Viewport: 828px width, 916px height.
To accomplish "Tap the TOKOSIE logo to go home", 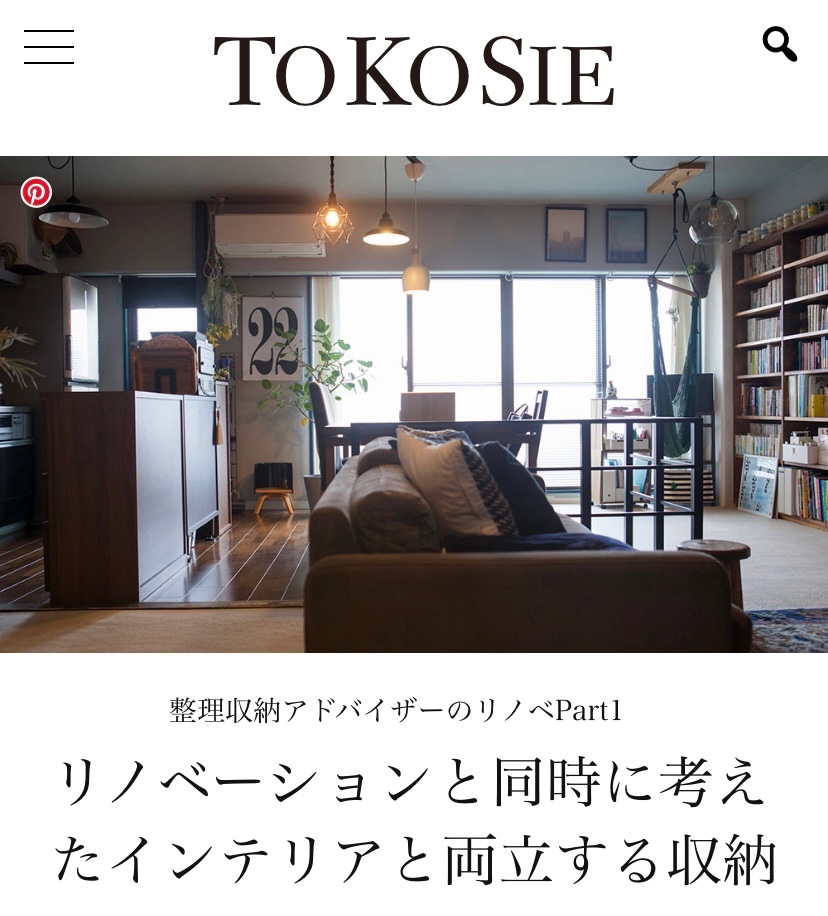I will [413, 72].
